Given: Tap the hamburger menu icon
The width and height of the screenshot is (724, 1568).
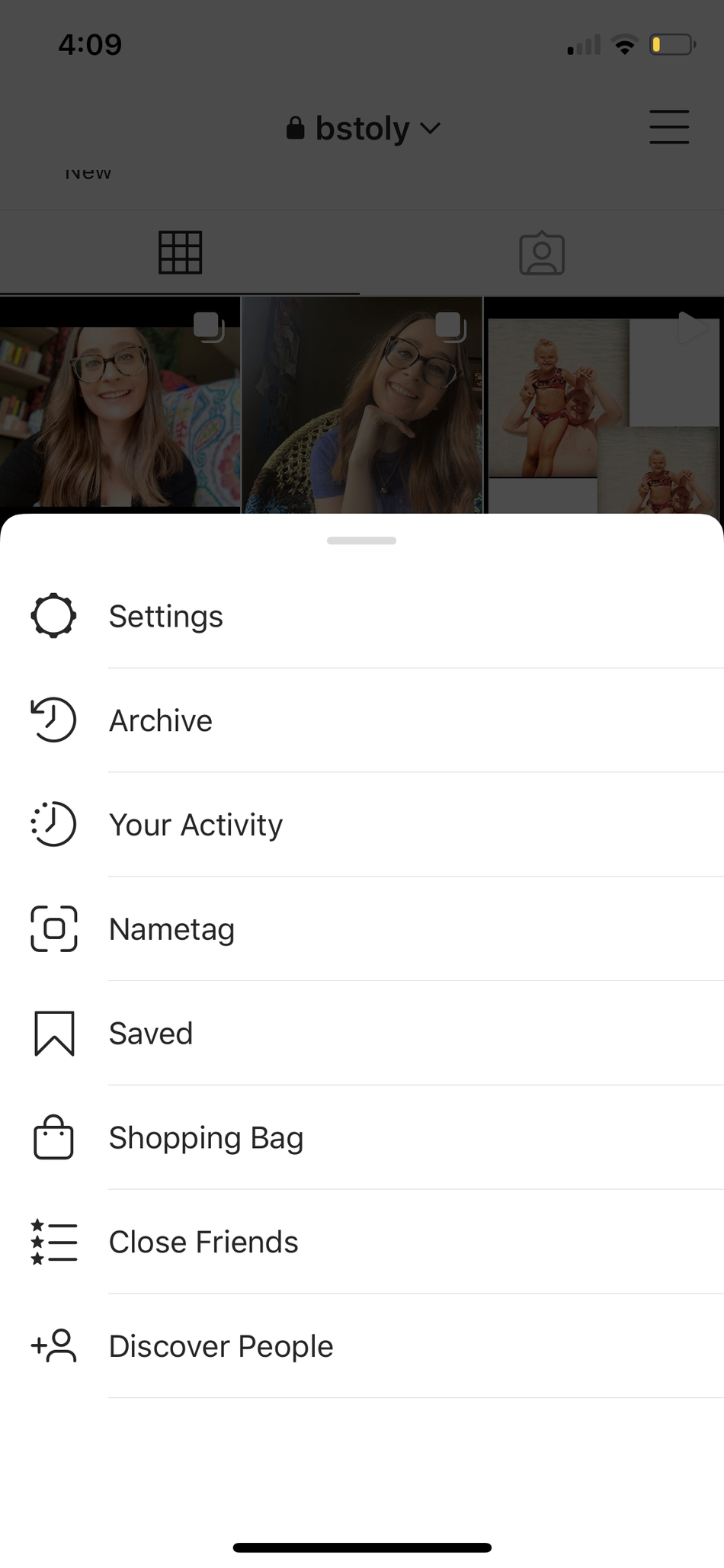Looking at the screenshot, I should point(669,127).
